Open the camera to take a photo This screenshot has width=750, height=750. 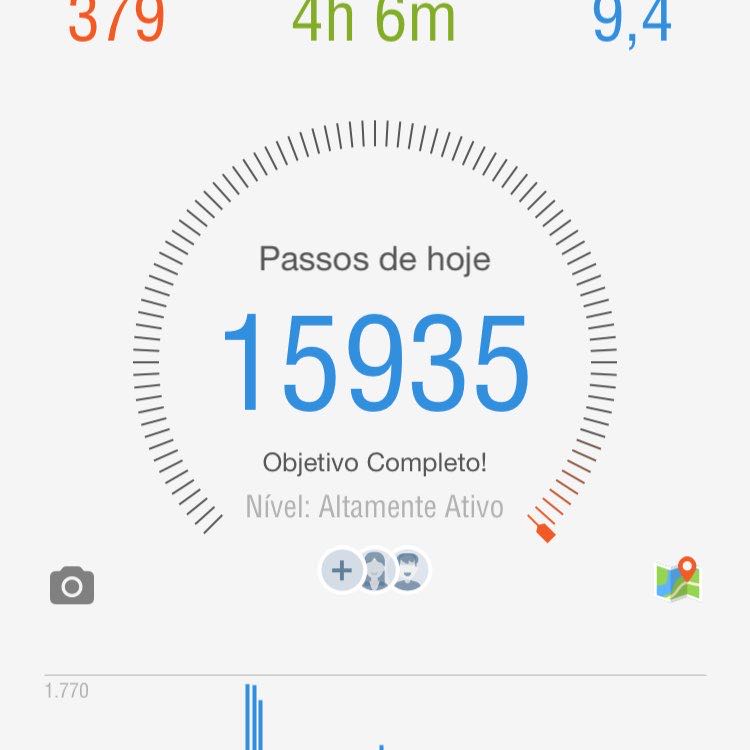coord(72,586)
